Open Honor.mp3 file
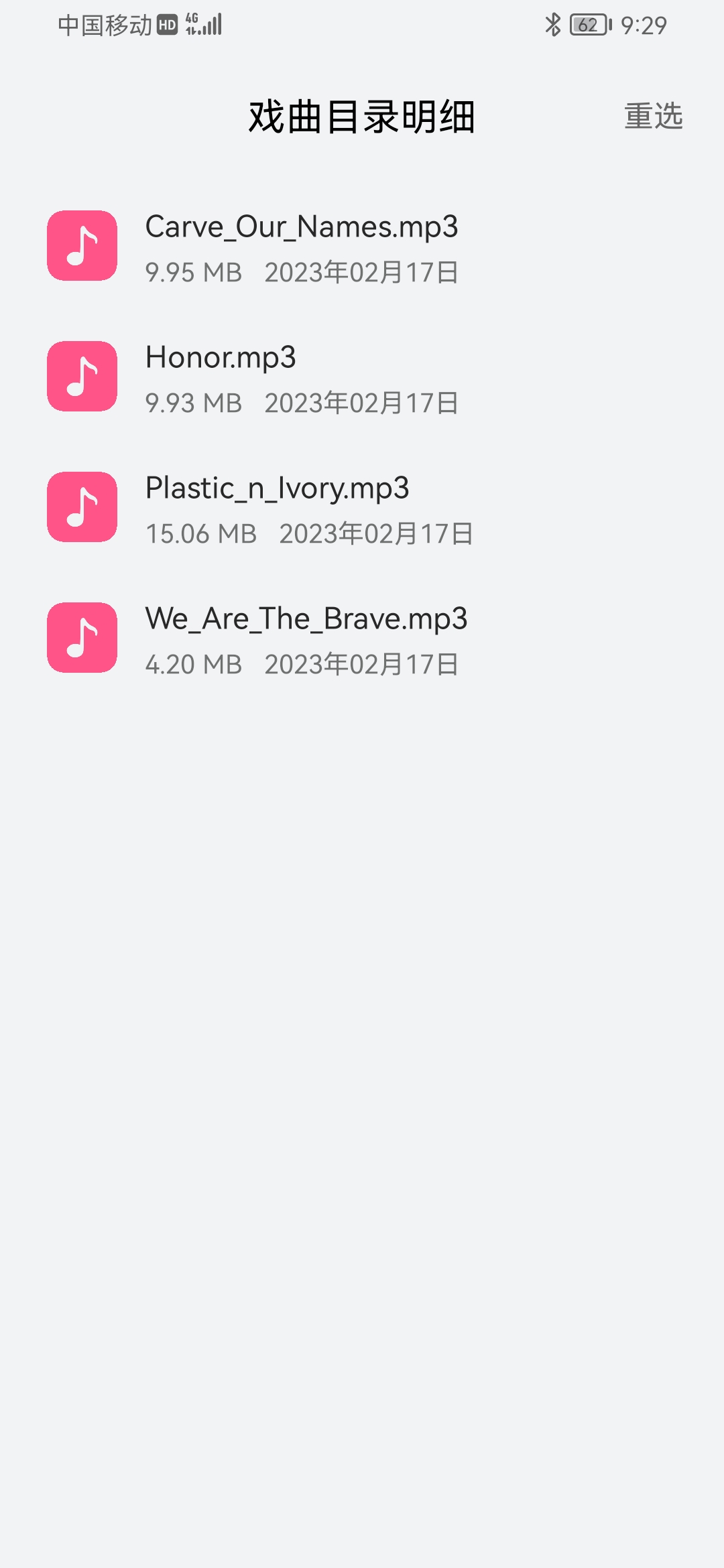The width and height of the screenshot is (724, 1568). click(302, 377)
